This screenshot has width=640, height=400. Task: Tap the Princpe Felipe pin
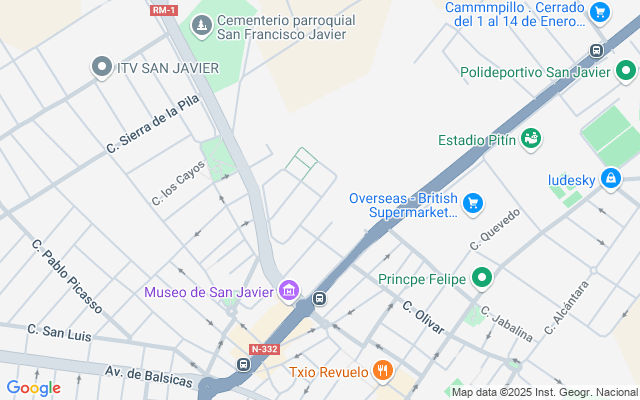tap(482, 278)
